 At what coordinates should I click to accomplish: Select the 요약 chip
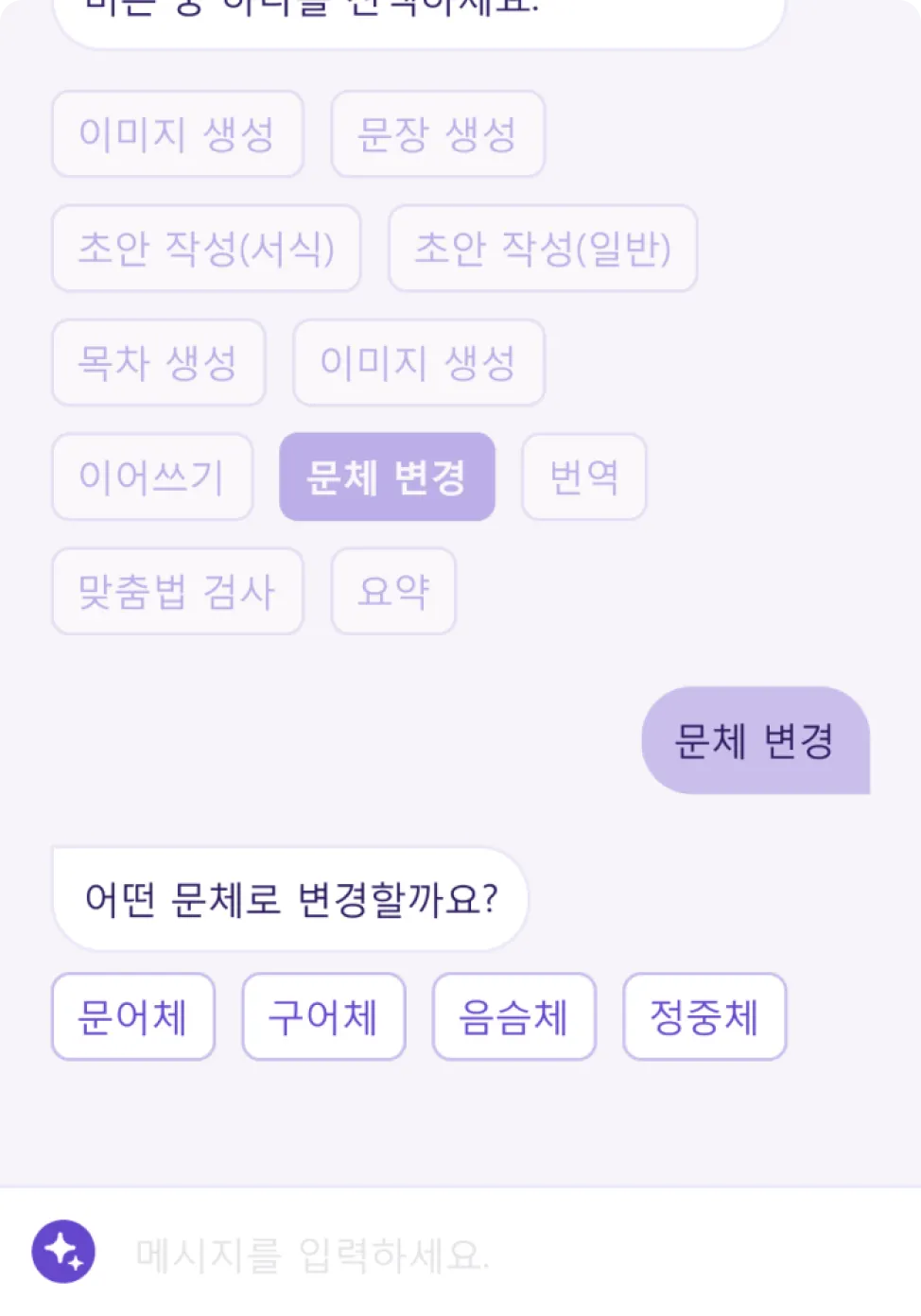393,592
